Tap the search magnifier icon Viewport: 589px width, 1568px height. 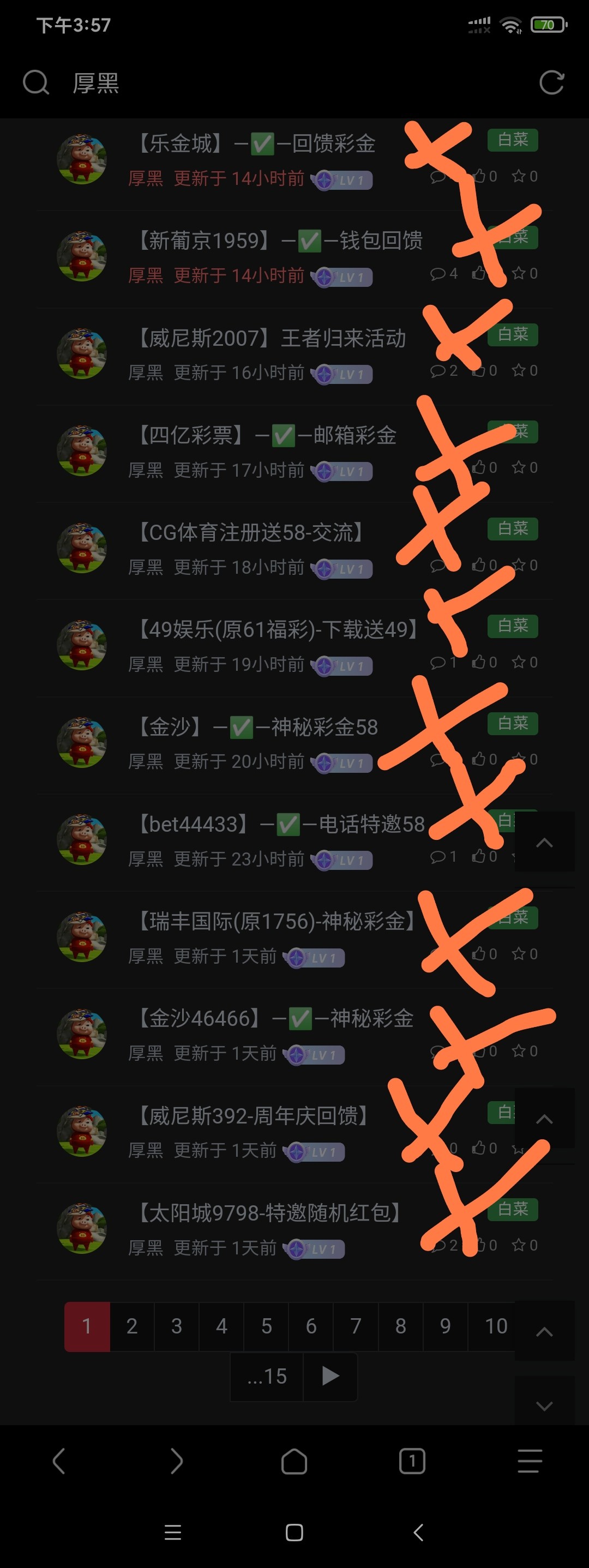[36, 82]
